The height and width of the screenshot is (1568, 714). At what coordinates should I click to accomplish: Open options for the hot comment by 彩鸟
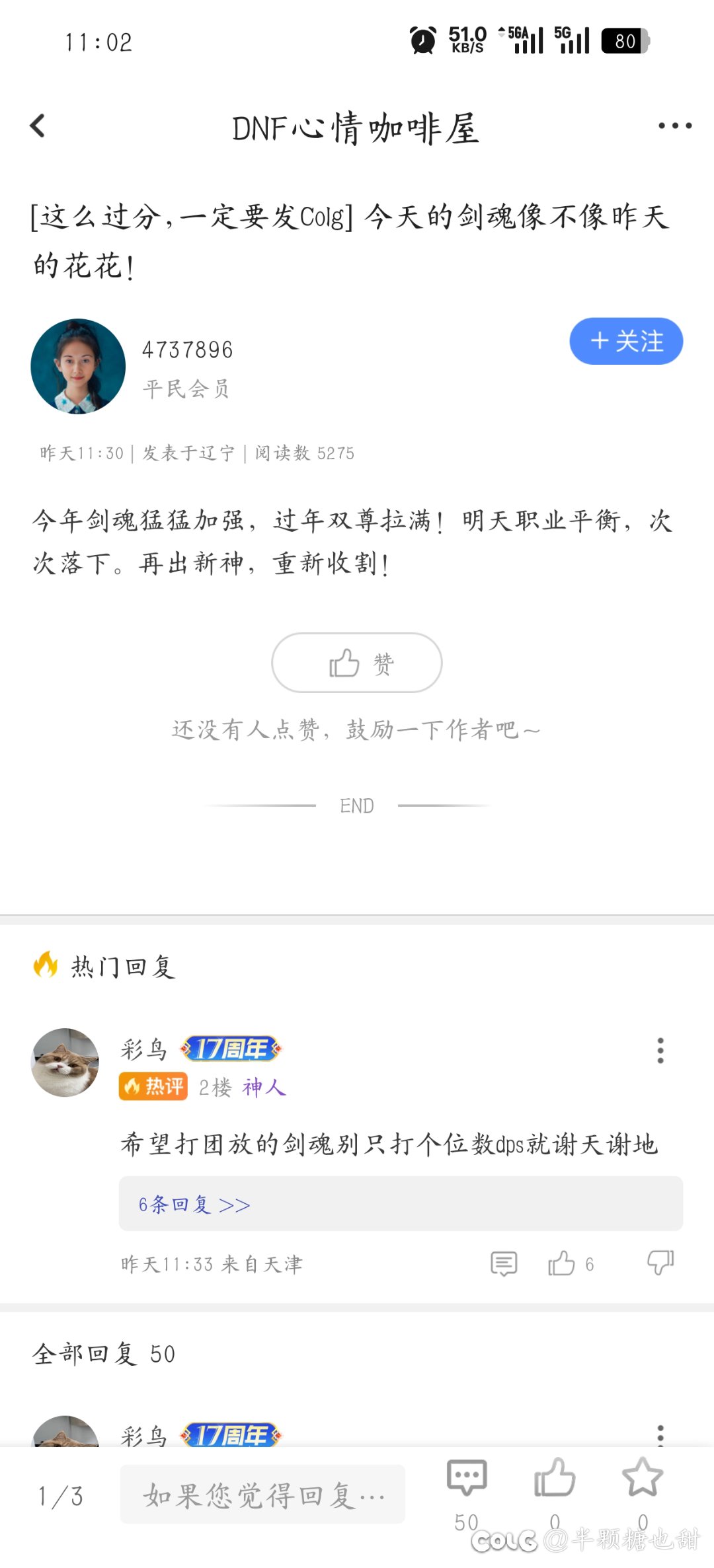(660, 1050)
